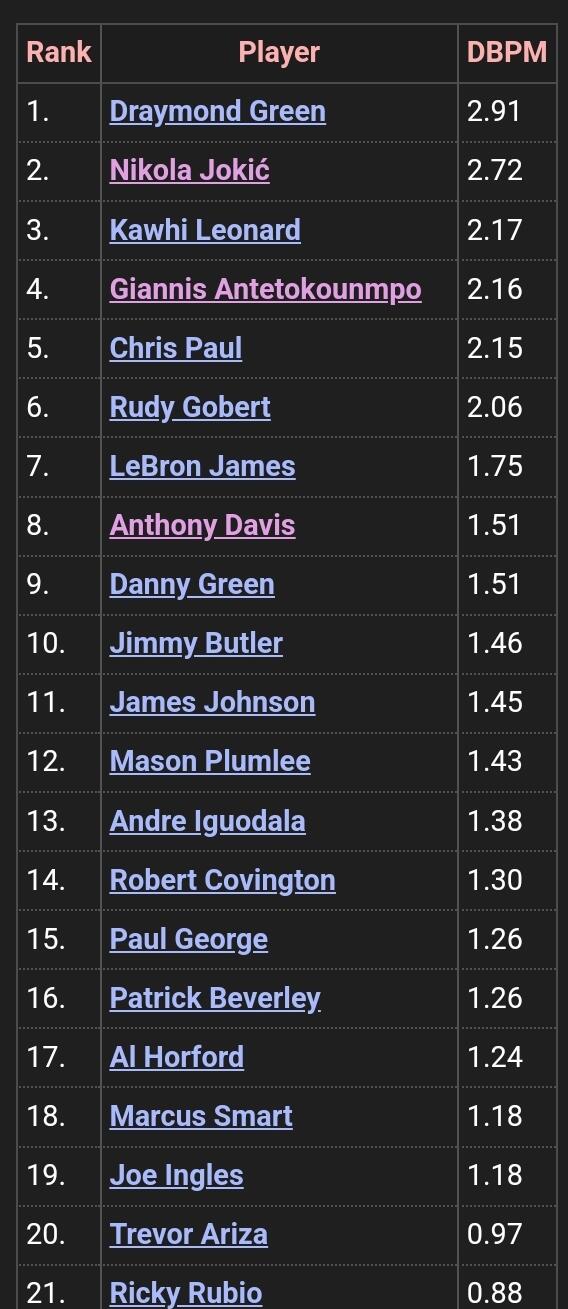Open Danny Green's player page
This screenshot has height=1309, width=568.
[192, 584]
